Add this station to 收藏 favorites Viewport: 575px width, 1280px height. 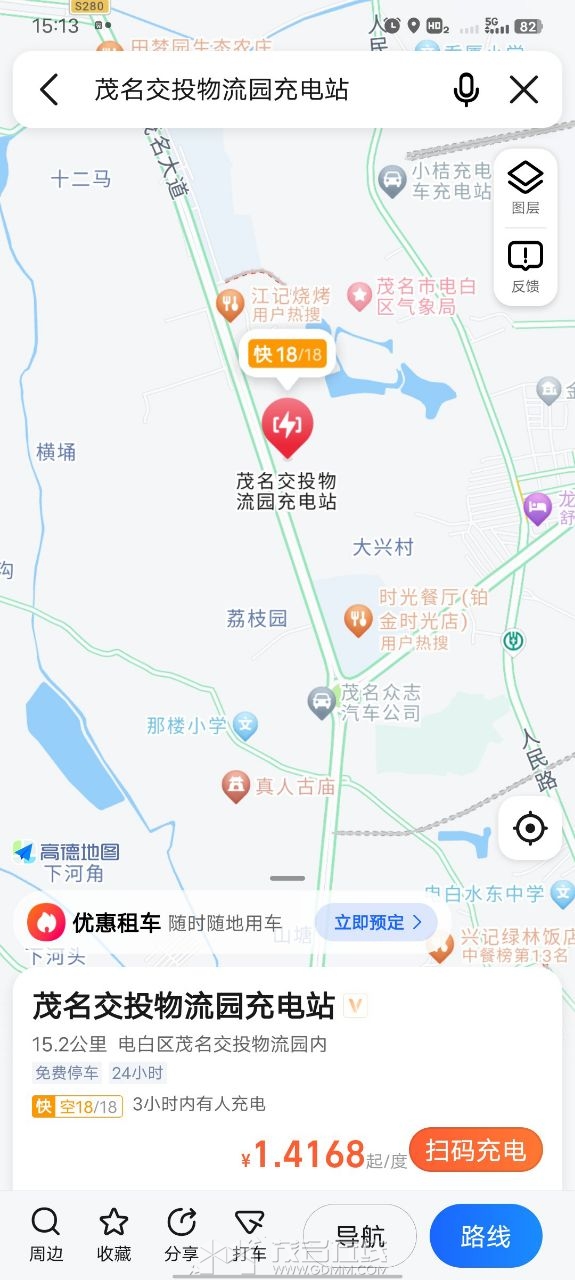pyautogui.click(x=114, y=1234)
